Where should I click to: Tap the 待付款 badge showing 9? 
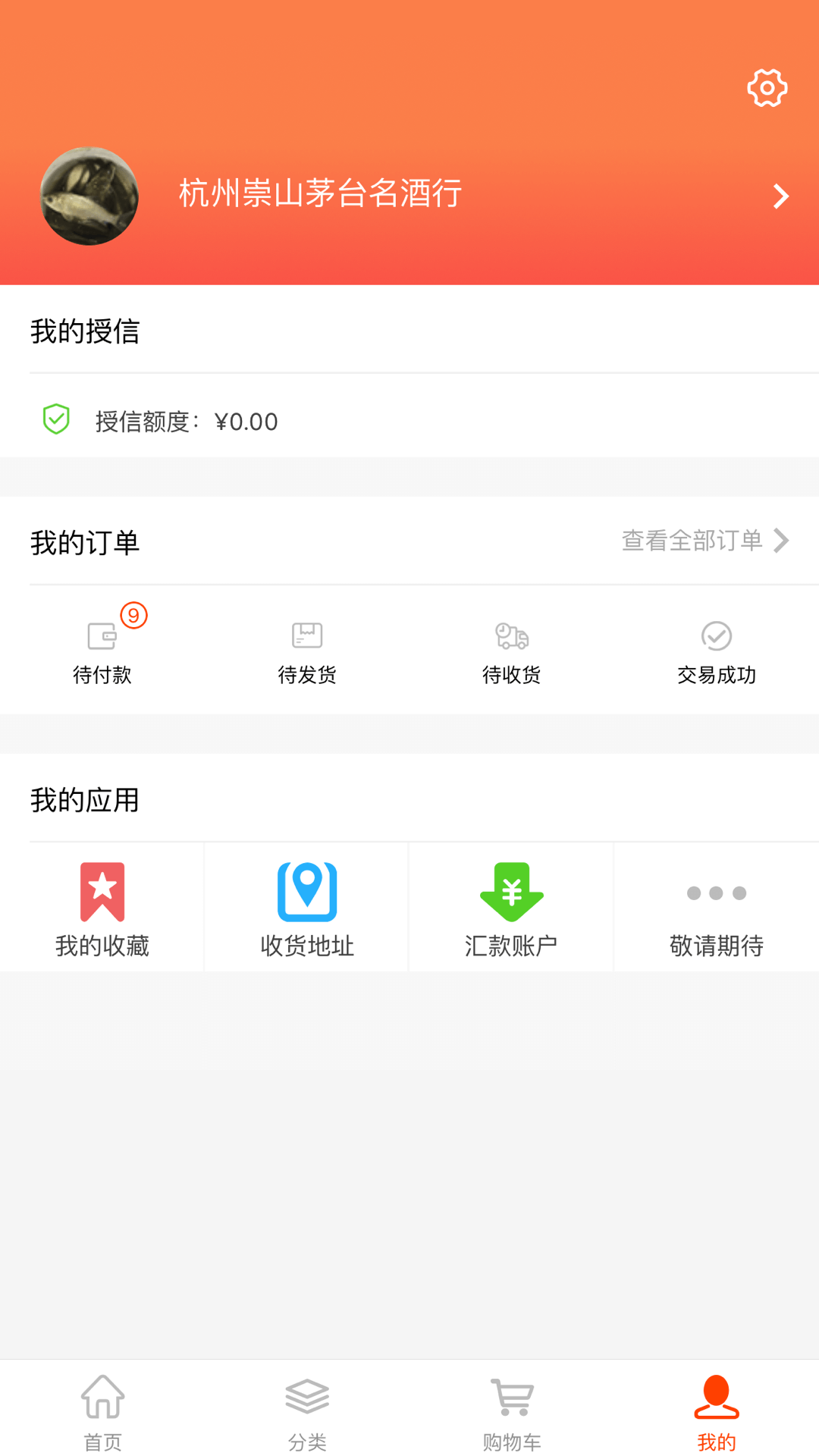point(133,616)
